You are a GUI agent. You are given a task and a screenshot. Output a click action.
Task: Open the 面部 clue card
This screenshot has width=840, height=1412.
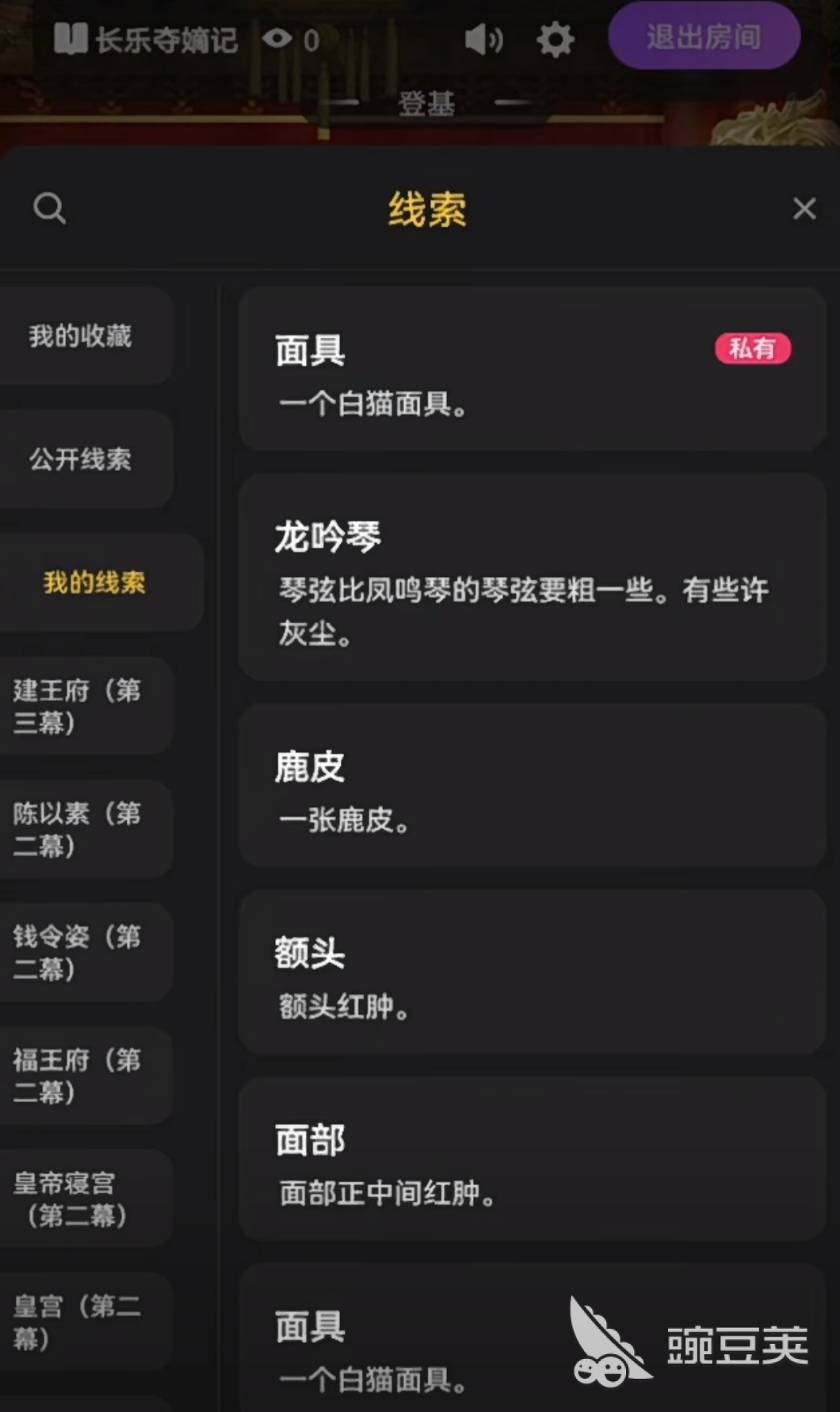point(531,1161)
